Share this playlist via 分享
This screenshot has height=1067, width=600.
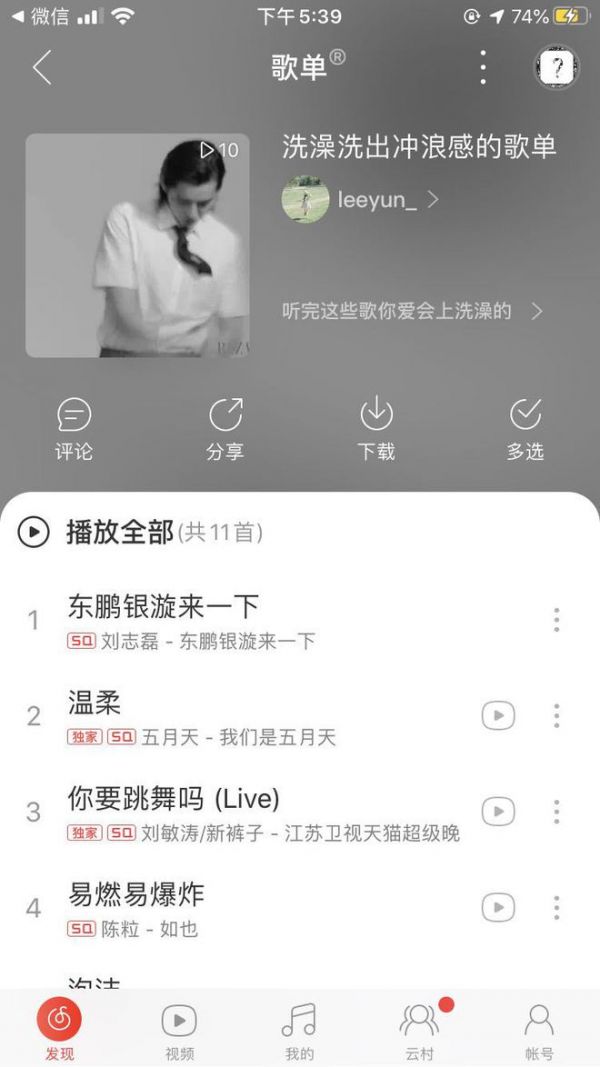(225, 430)
